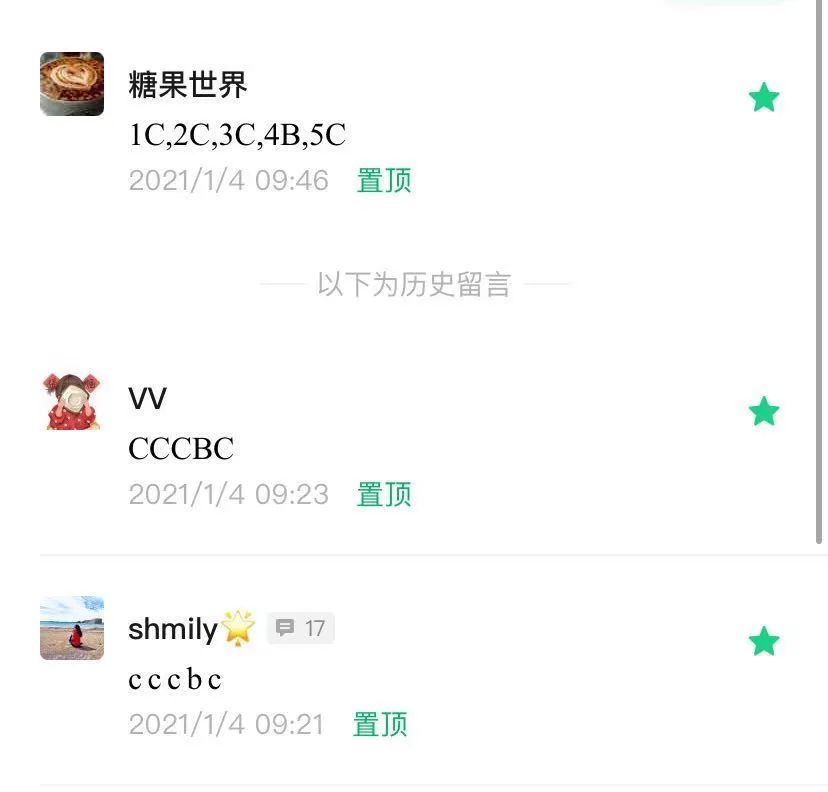Viewport: 828px width, 792px height.
Task: Tap the star icon on shmily's comment
Action: pyautogui.click(x=764, y=641)
